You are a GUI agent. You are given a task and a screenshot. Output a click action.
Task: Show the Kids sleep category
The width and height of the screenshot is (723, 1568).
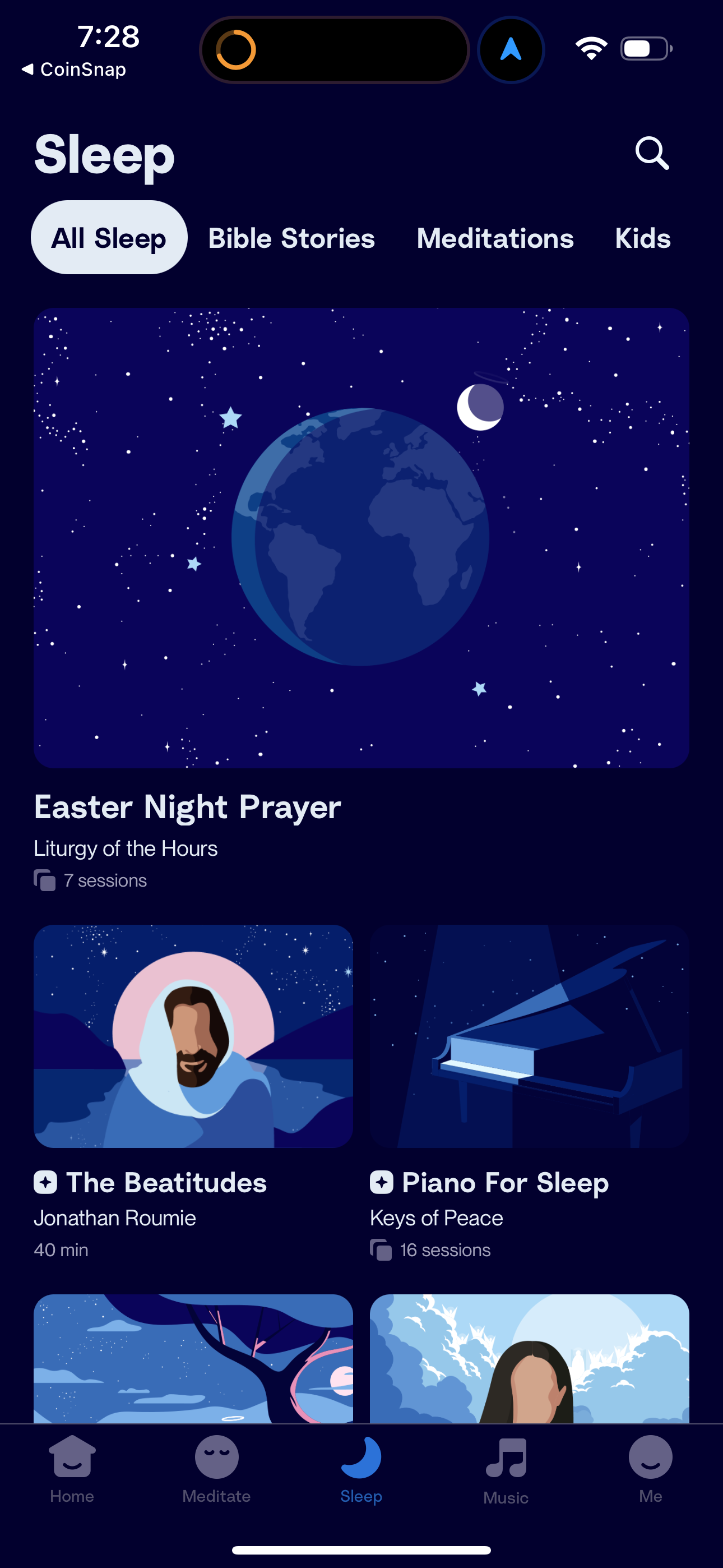pos(642,238)
